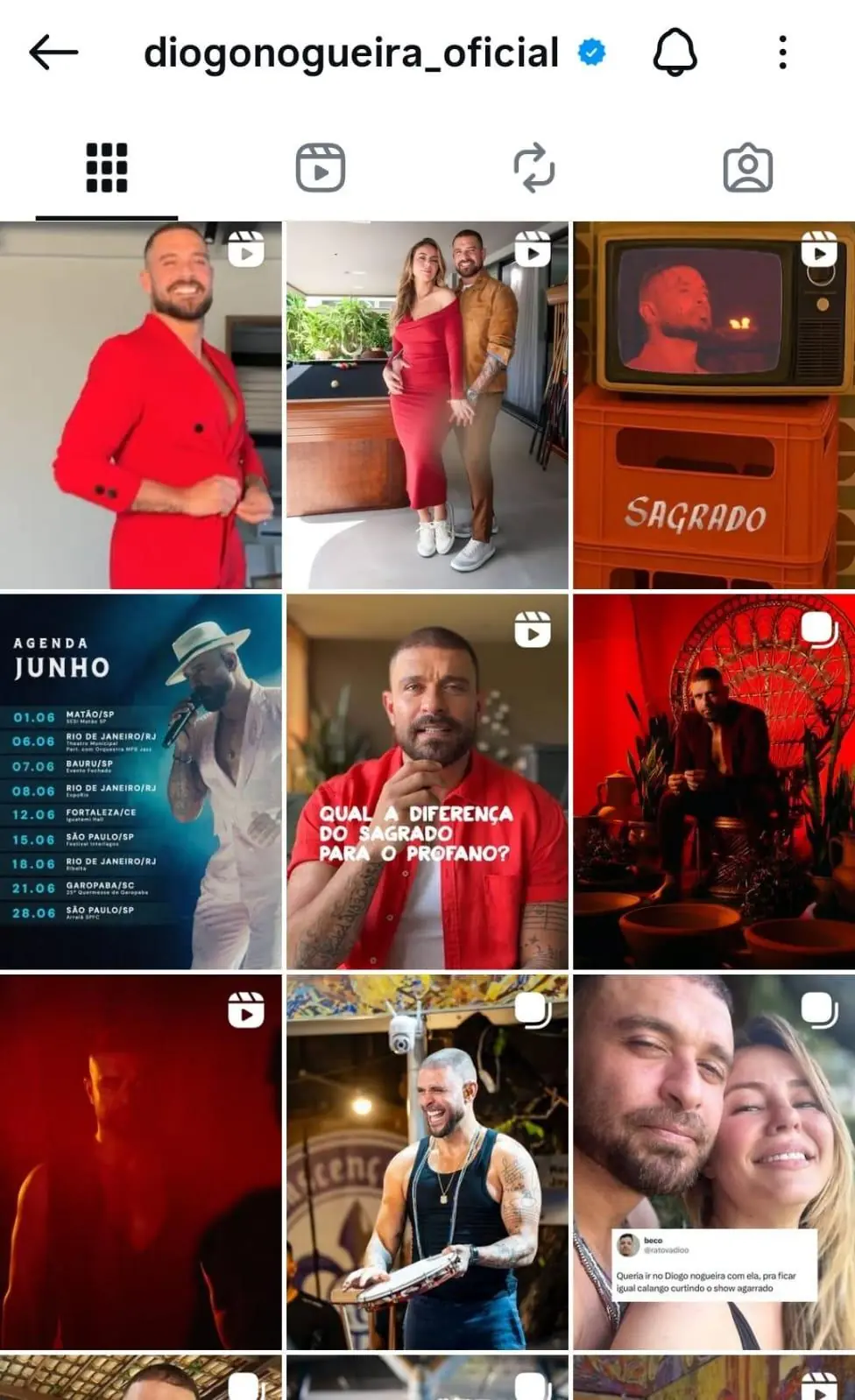This screenshot has height=1400, width=855.
Task: Open the three-dot overflow menu
Action: (x=782, y=53)
